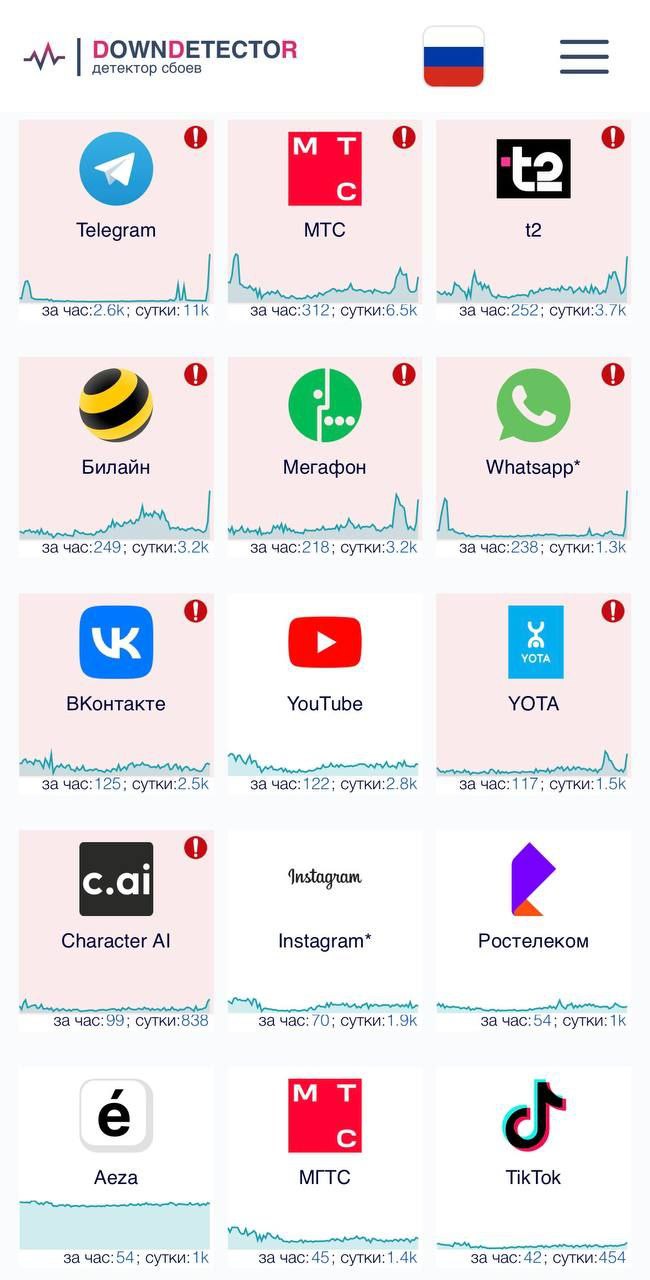View МГТС outage reports
This screenshot has height=1280, width=650.
click(324, 1148)
